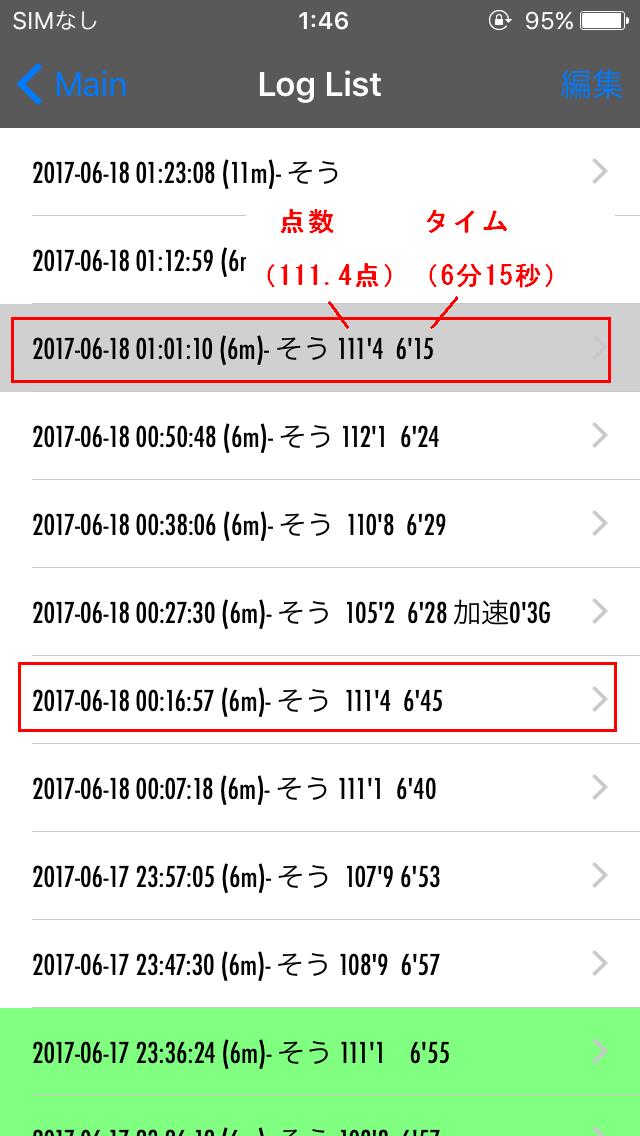The height and width of the screenshot is (1136, 640).
Task: Open the 23:57:05 log with 107'9 6'53
Action: pos(320,876)
